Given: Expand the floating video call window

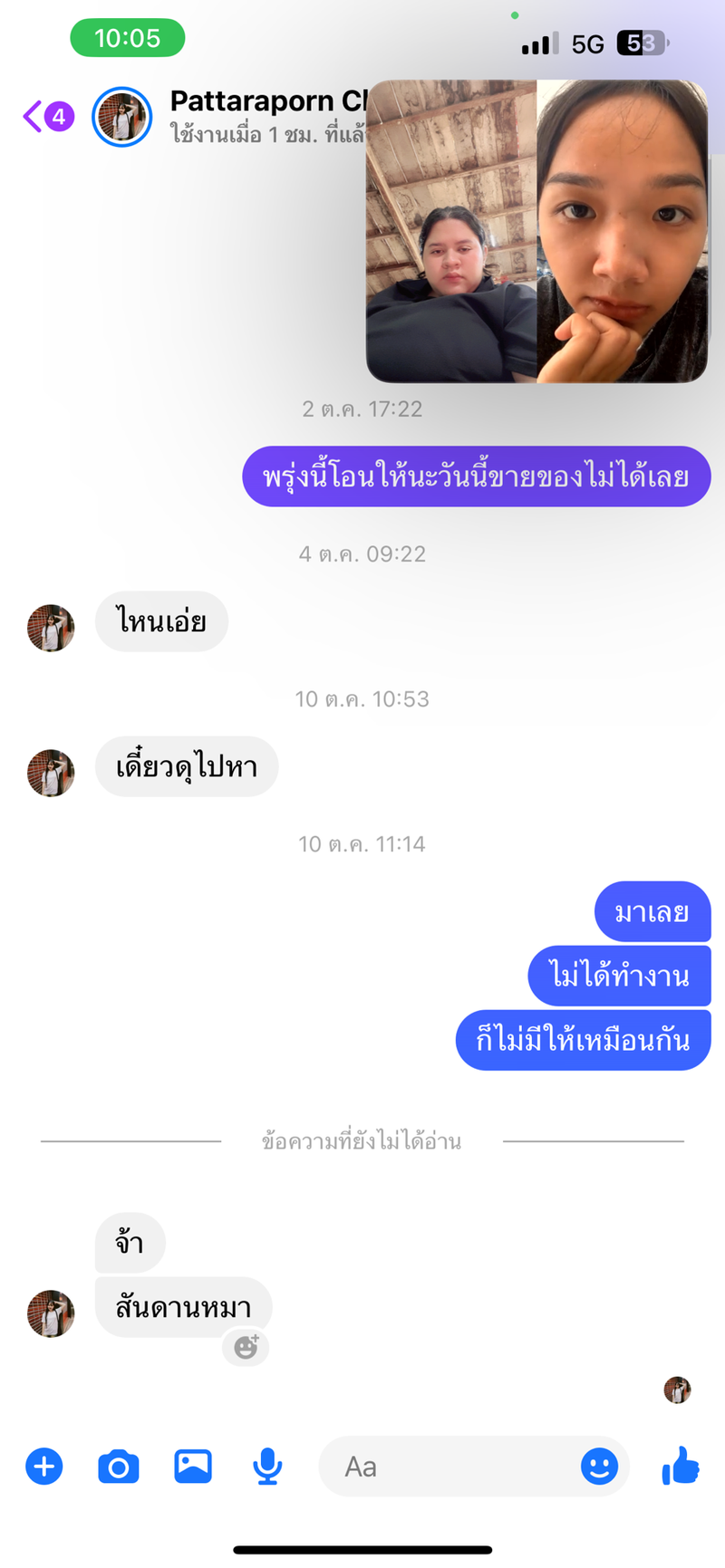Looking at the screenshot, I should [536, 231].
